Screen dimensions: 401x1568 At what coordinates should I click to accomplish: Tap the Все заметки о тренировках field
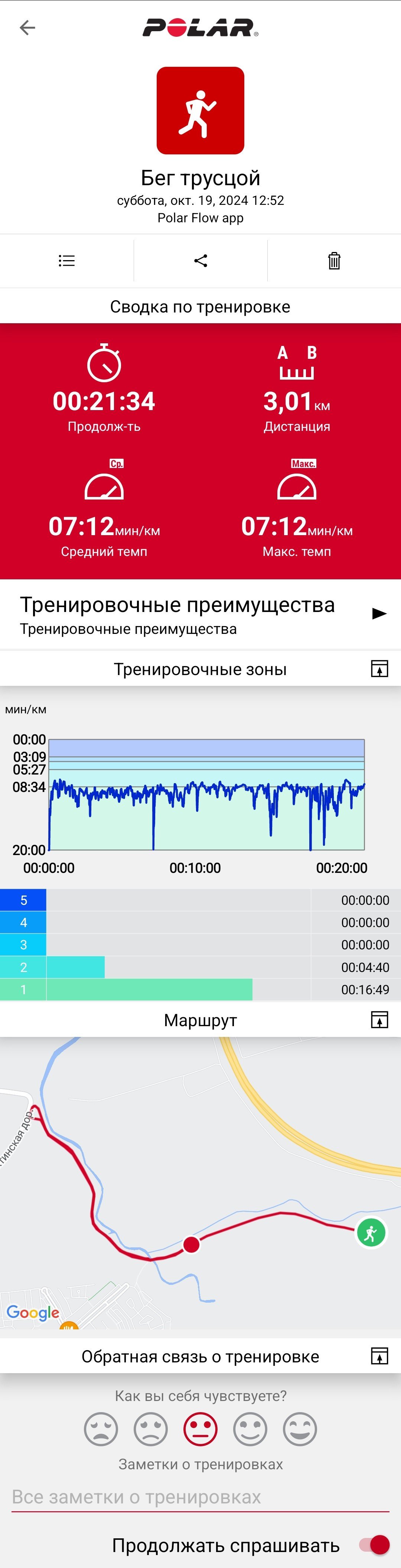[x=200, y=1497]
